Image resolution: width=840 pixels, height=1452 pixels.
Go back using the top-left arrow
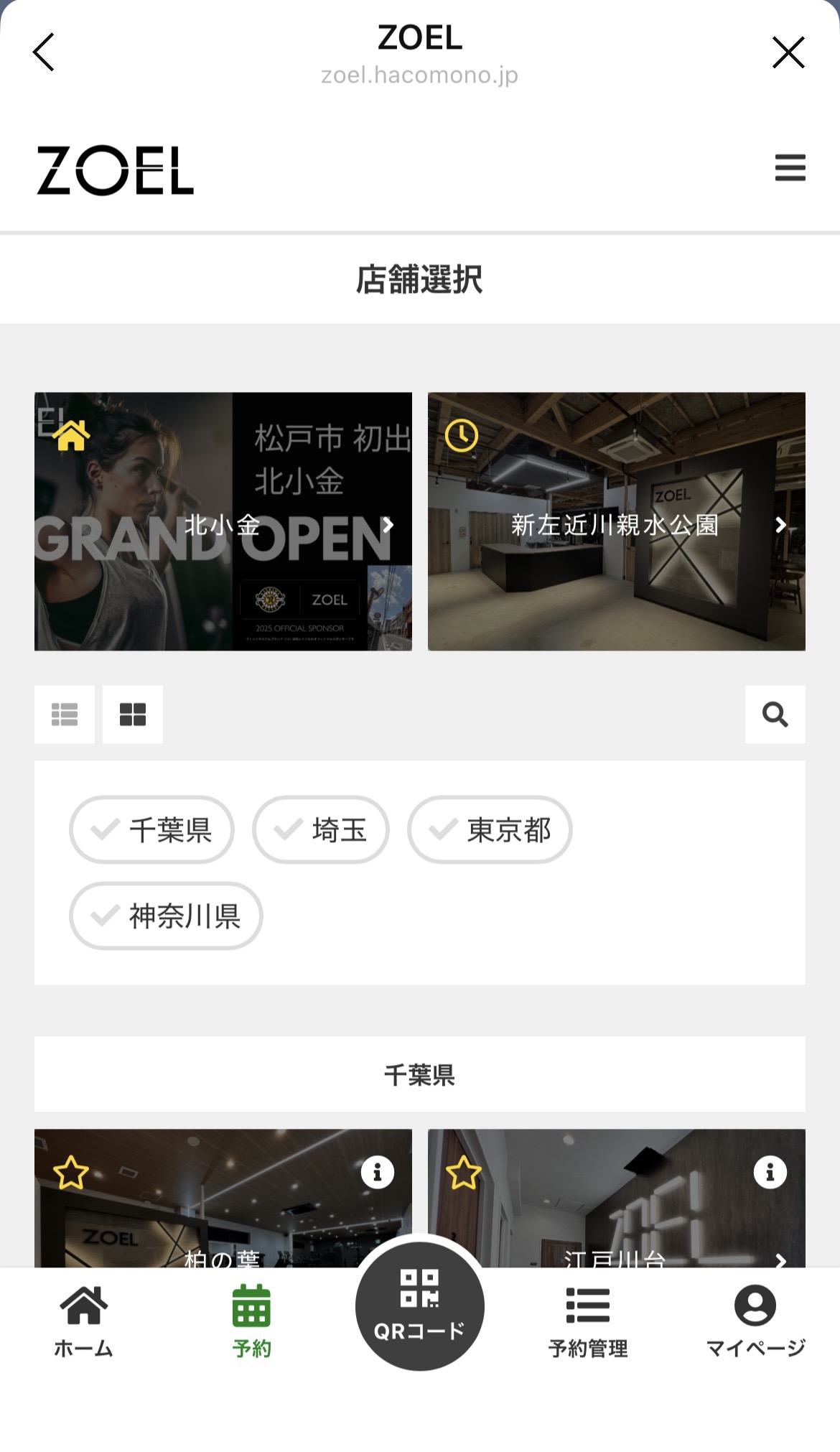click(x=44, y=52)
